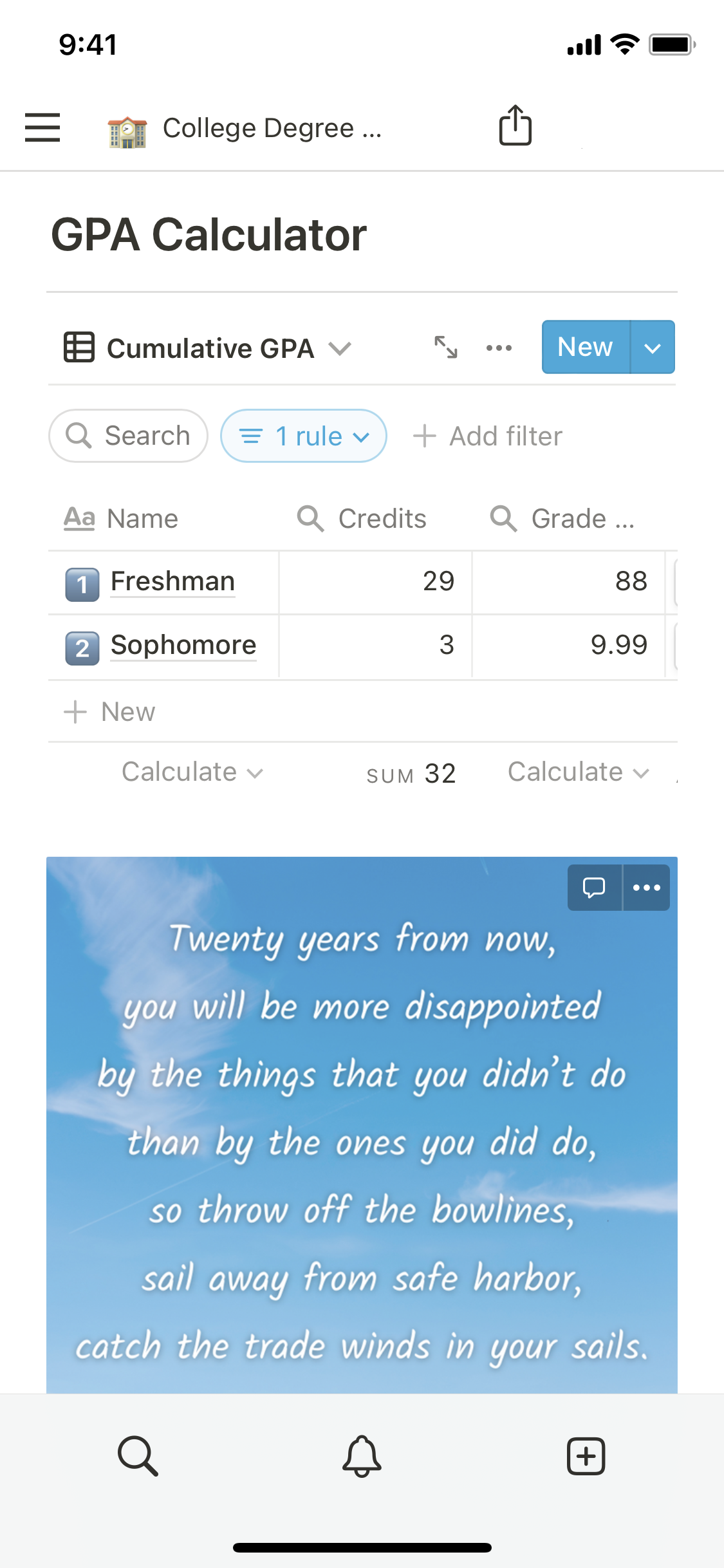Expand the dropdown arrow beside New
Image resolution: width=724 pixels, height=1568 pixels.
[x=653, y=348]
